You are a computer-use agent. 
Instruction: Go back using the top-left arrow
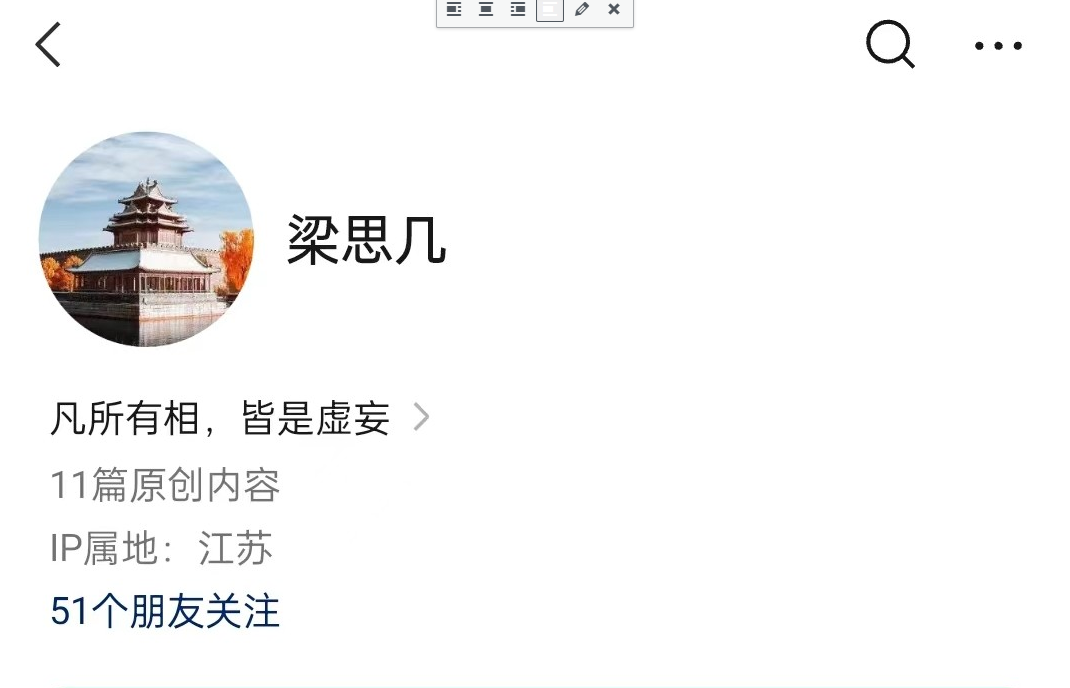coord(48,45)
